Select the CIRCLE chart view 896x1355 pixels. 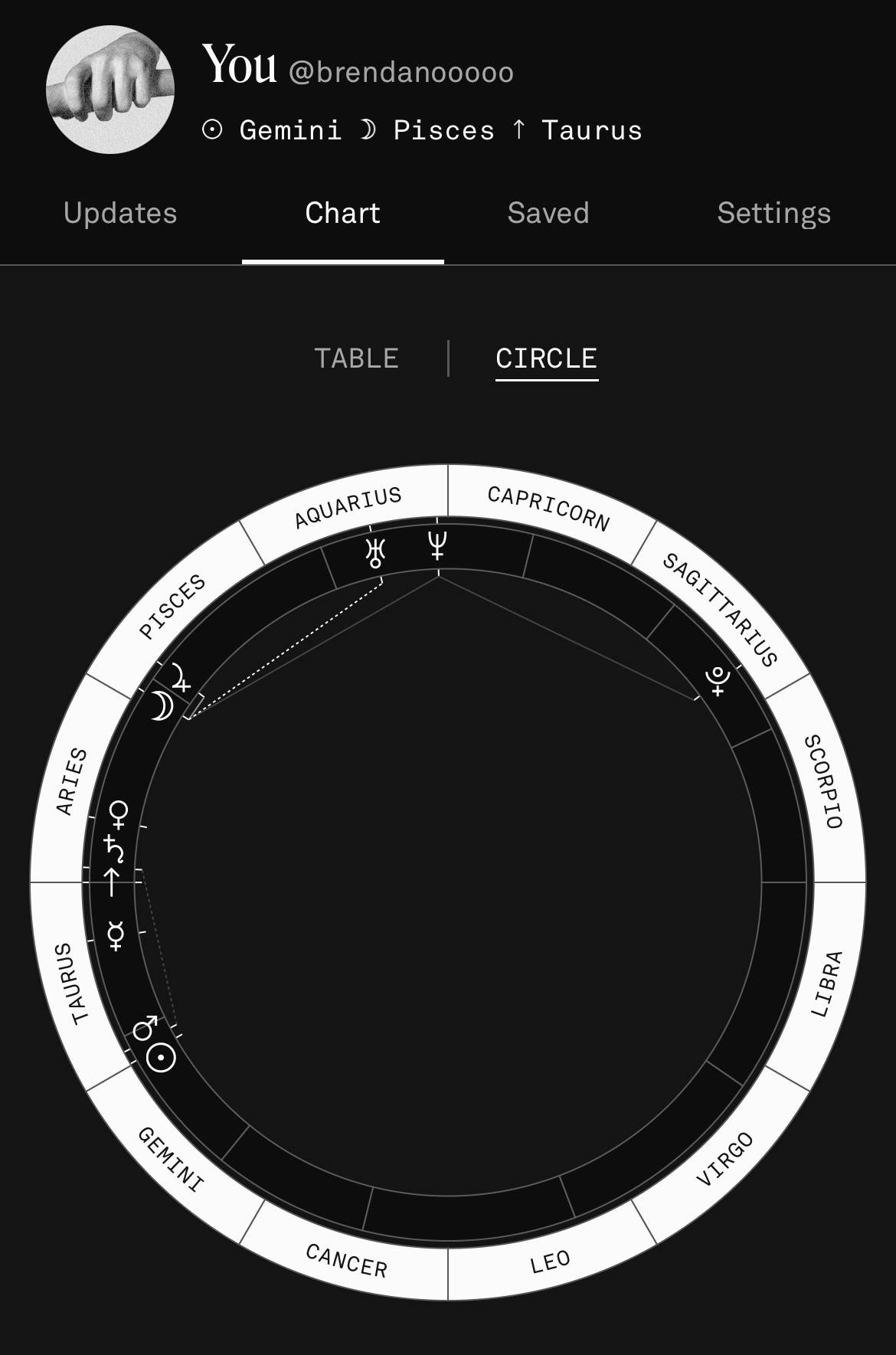coord(546,358)
